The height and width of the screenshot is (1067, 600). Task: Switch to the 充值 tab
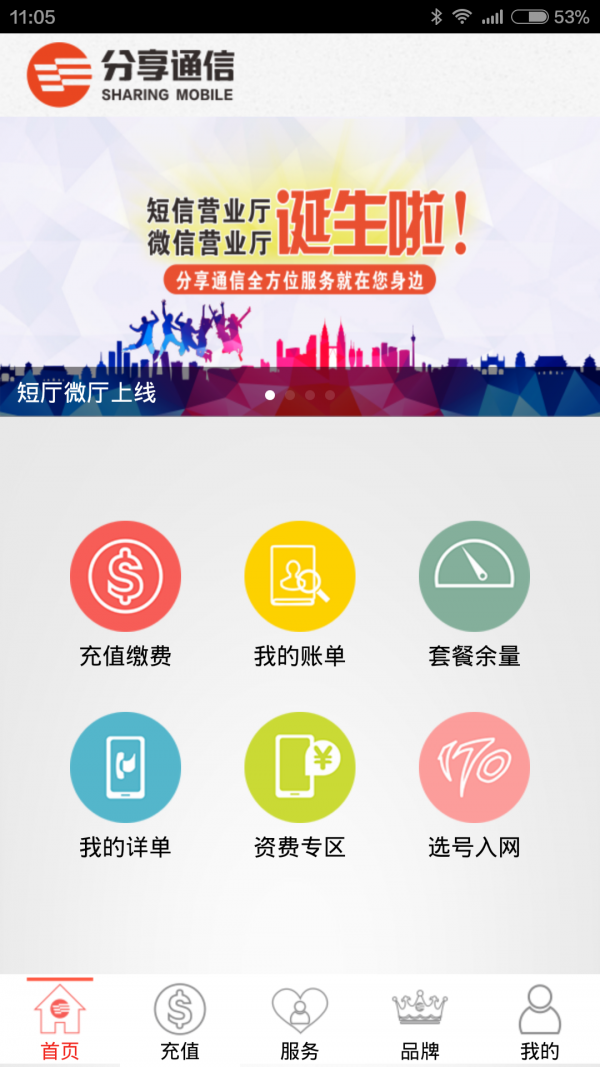click(x=180, y=1021)
